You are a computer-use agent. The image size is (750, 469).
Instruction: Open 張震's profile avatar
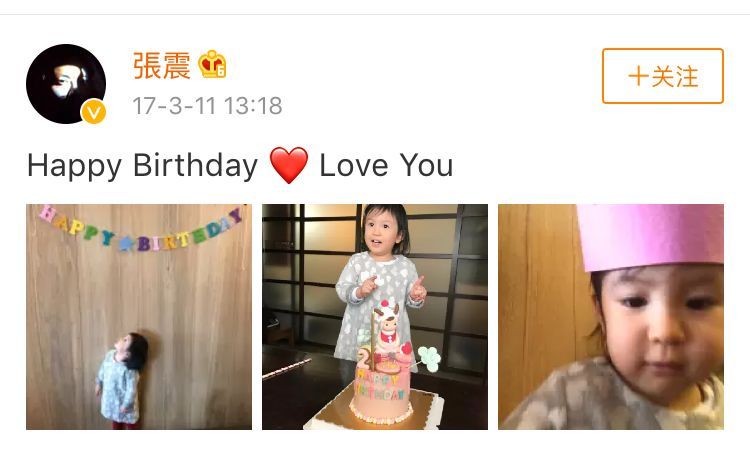coord(66,84)
